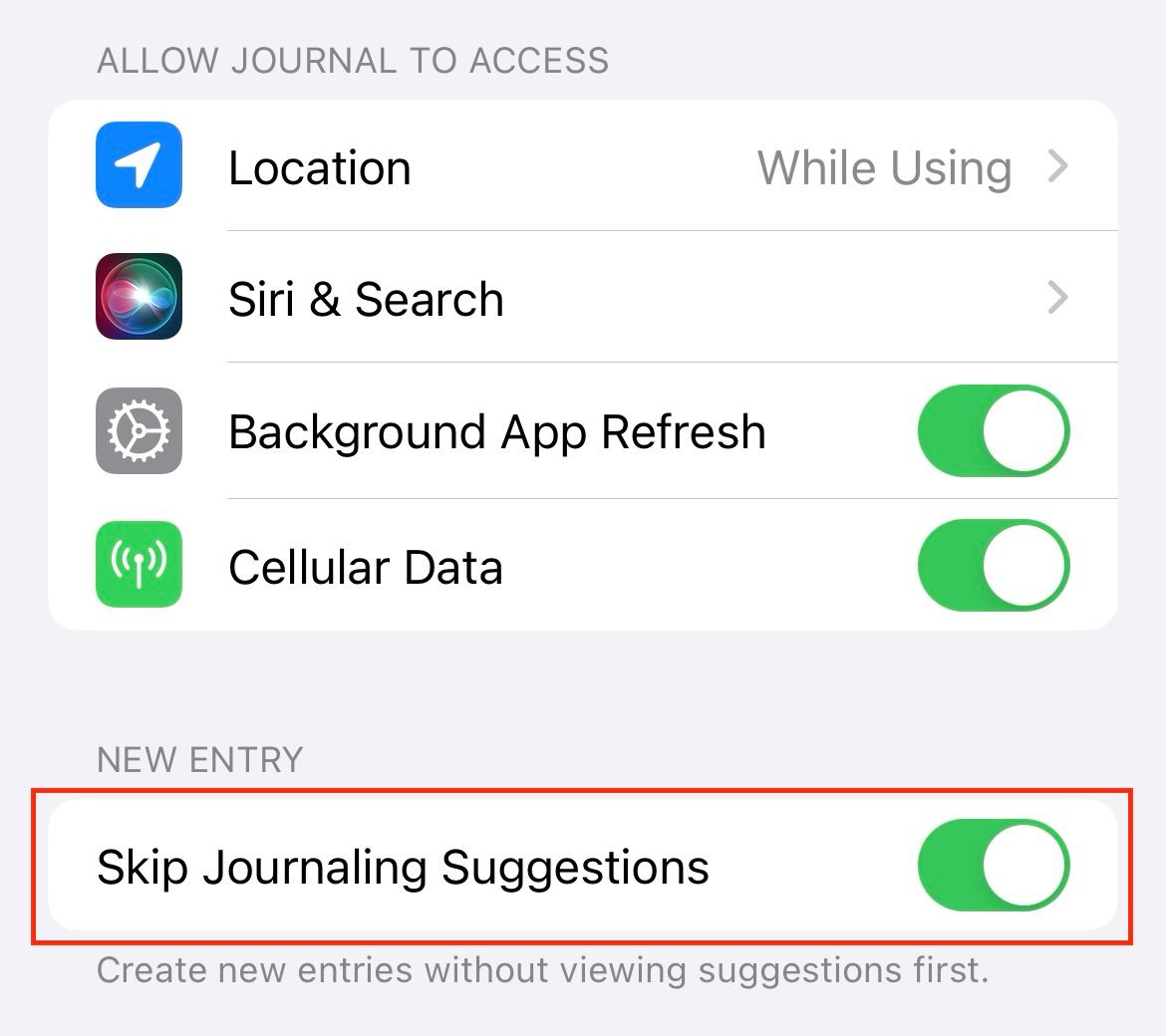The image size is (1166, 1036).
Task: Turn off Background App Refresh
Action: (x=993, y=431)
